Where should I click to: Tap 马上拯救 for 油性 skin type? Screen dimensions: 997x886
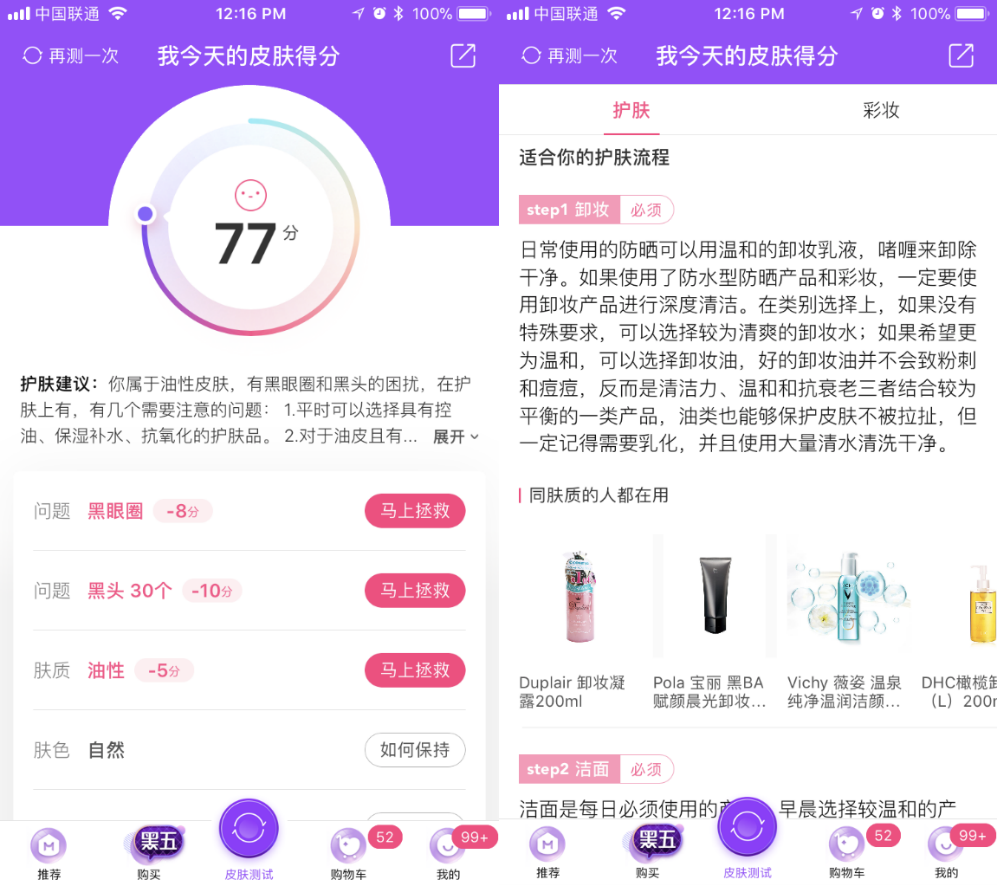pos(414,670)
